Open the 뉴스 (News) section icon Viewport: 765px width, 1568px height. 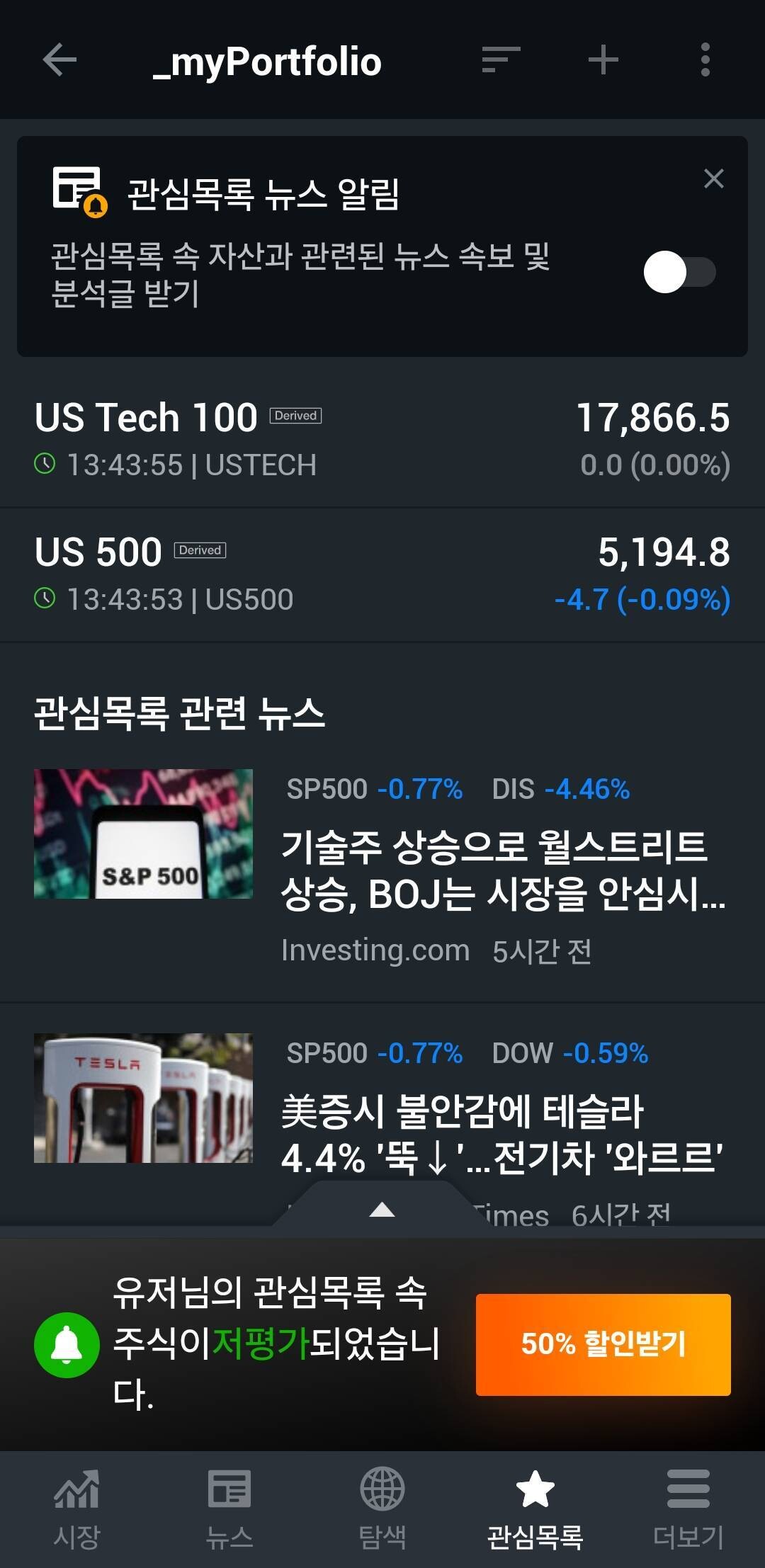(x=229, y=1501)
